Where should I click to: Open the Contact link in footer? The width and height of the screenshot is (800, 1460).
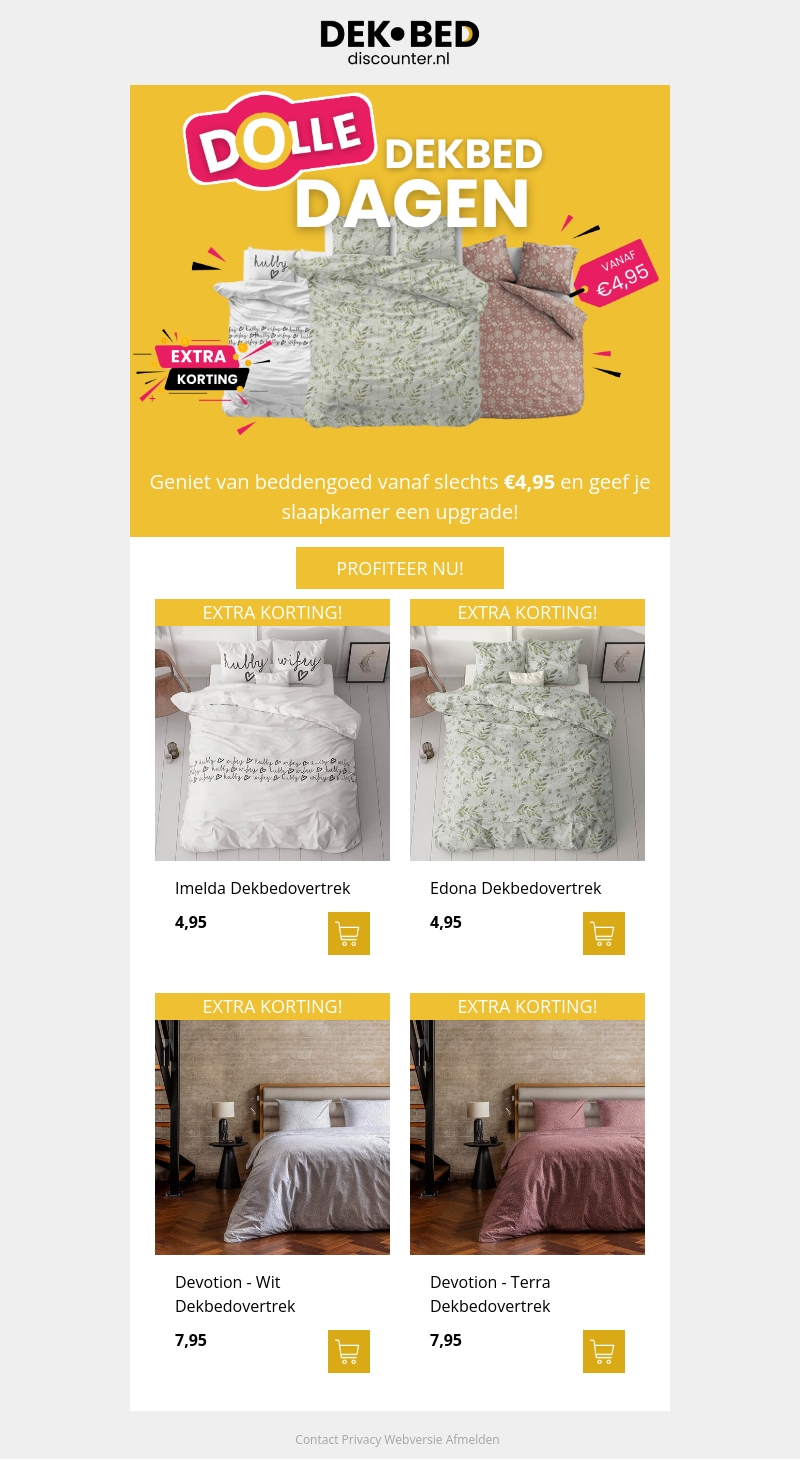coord(317,1440)
